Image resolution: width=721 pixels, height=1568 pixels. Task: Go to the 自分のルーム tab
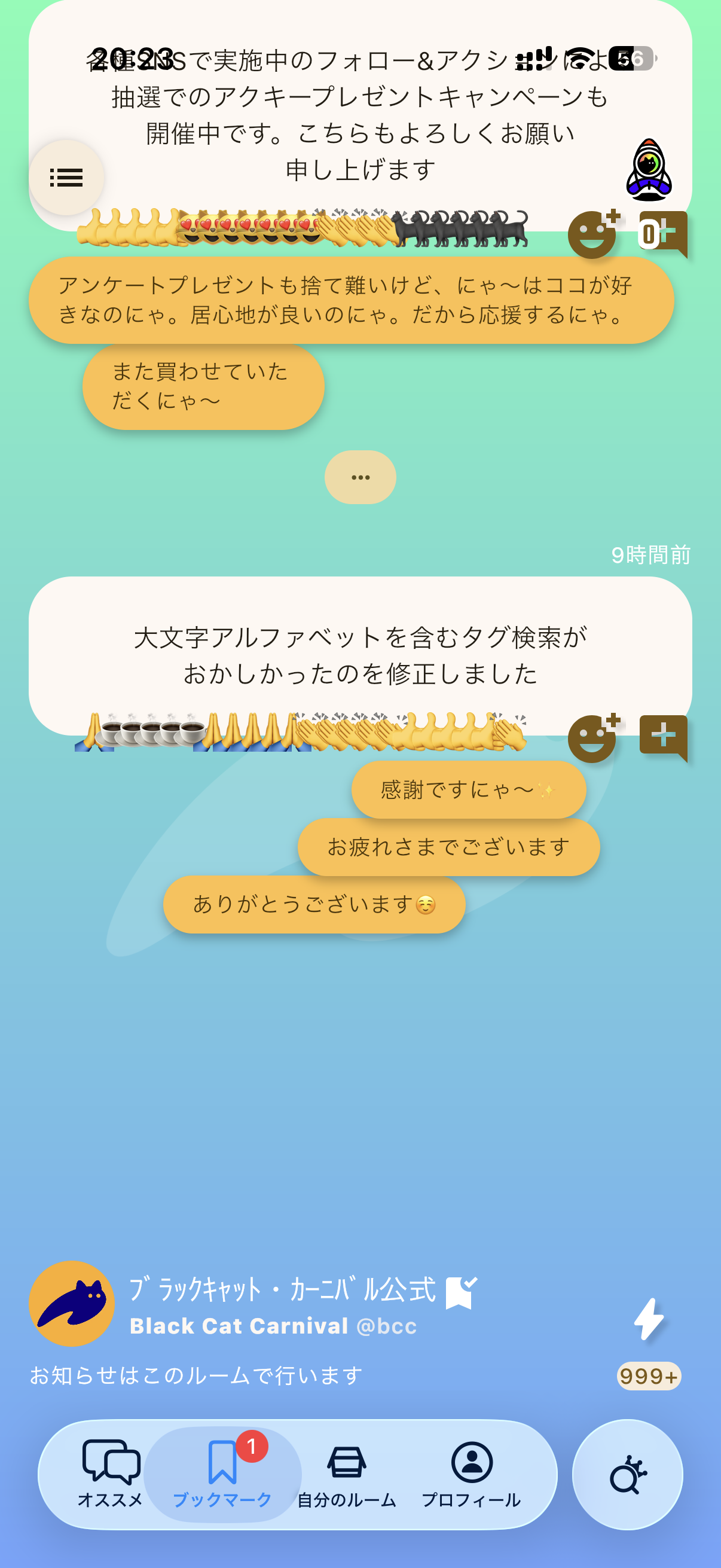pos(347,1474)
